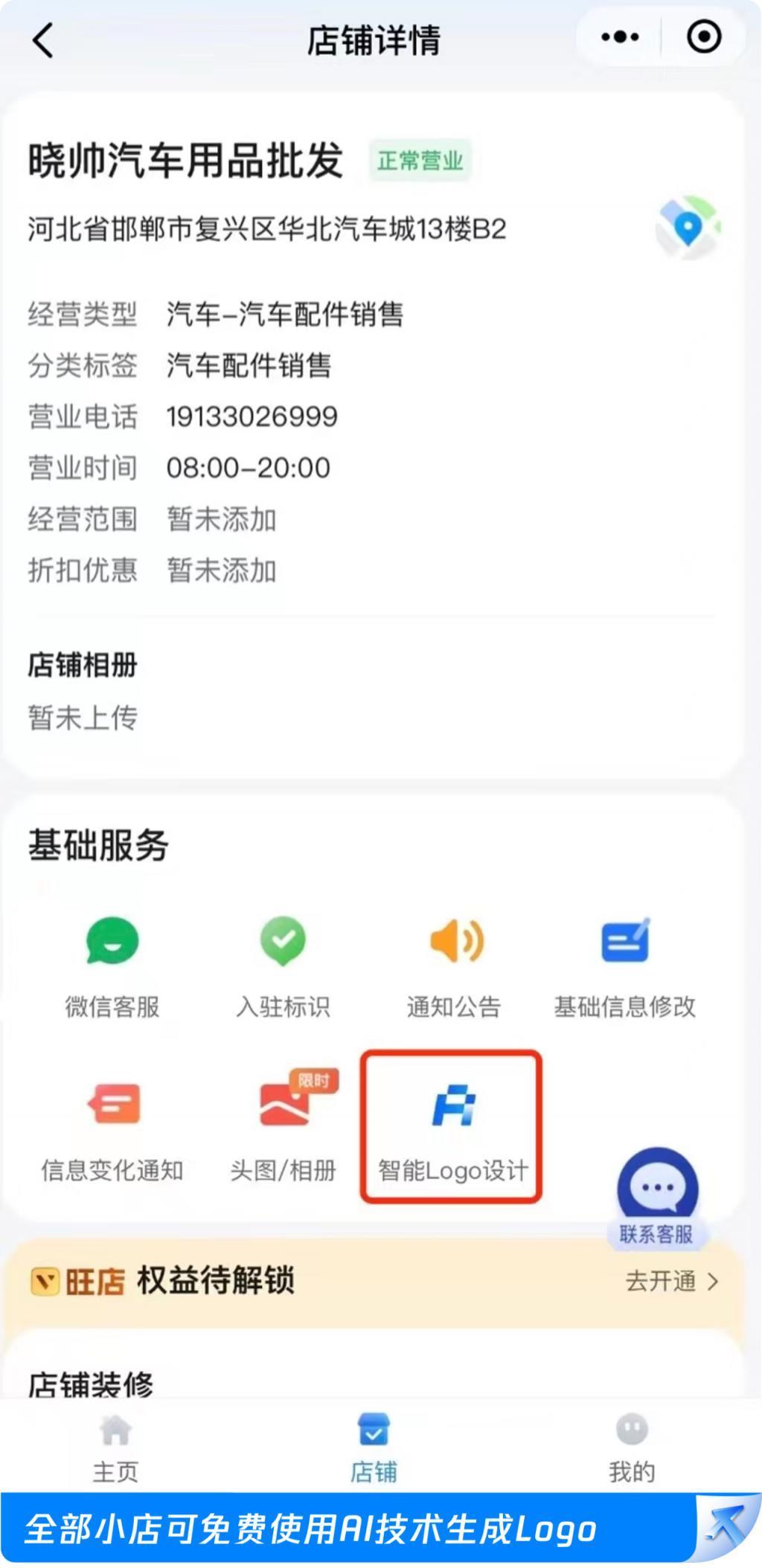The image size is (762, 1568).
Task: Open 微信客服 customer service icon
Action: click(x=112, y=942)
